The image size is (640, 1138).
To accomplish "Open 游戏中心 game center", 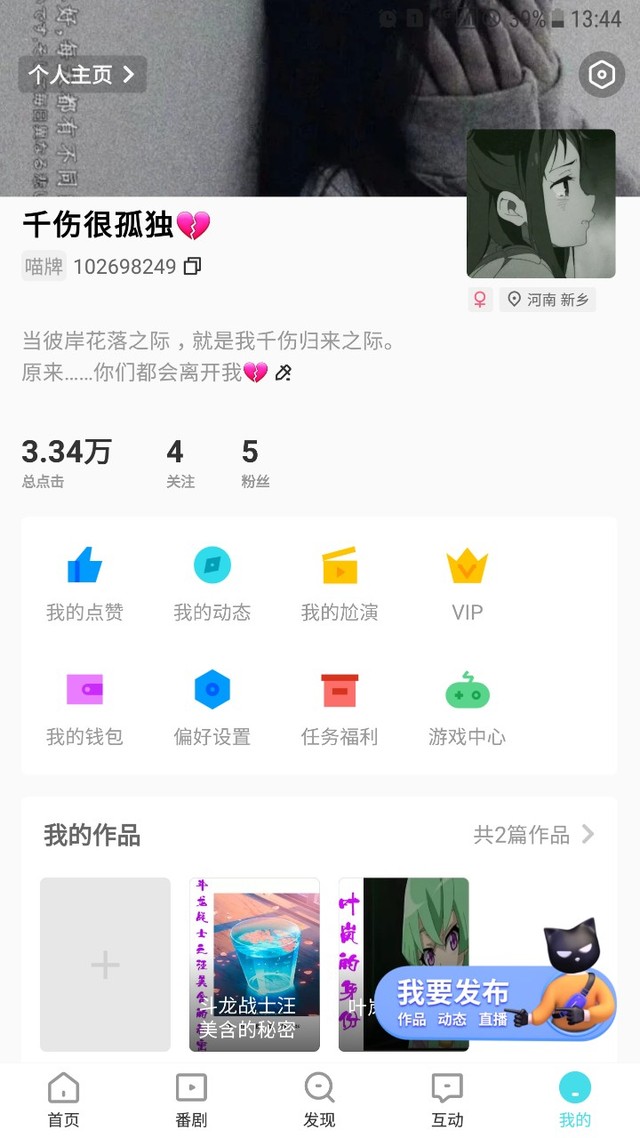I will 467,709.
